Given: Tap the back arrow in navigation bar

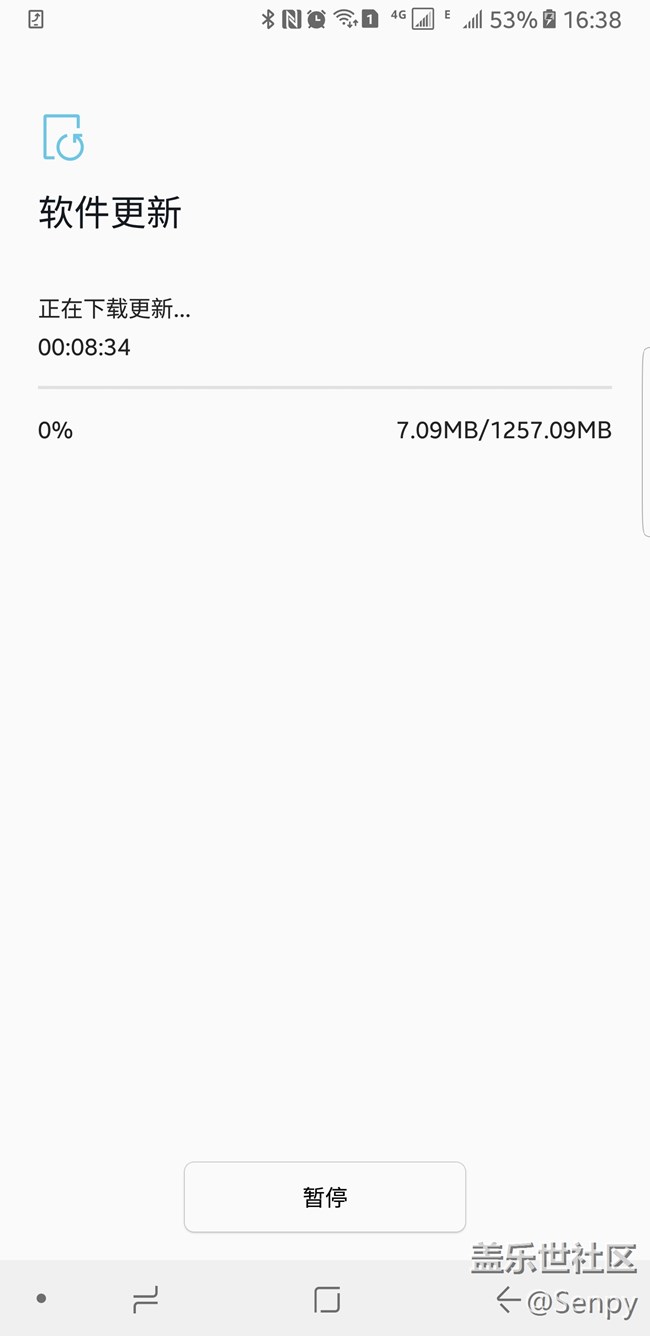Looking at the screenshot, I should point(508,1299).
